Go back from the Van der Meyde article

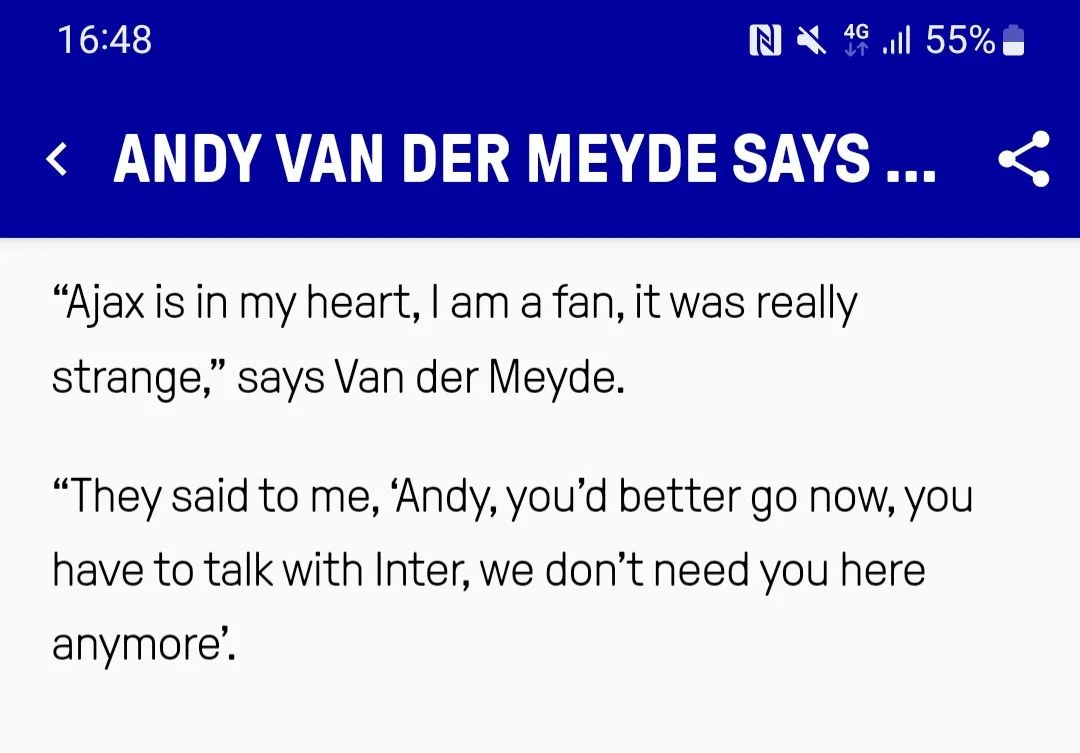(x=58, y=159)
